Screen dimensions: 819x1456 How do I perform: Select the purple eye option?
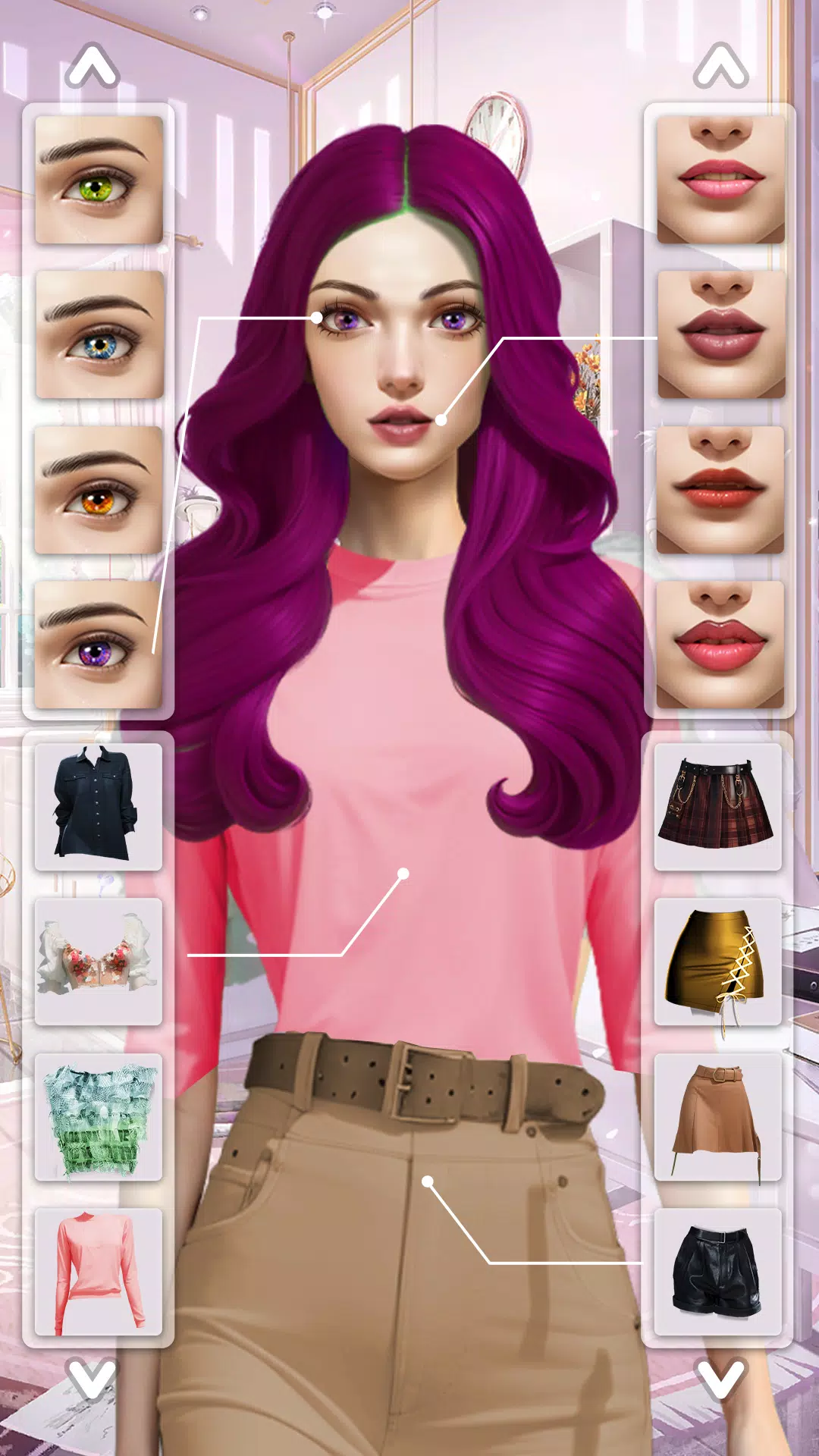pos(99,645)
